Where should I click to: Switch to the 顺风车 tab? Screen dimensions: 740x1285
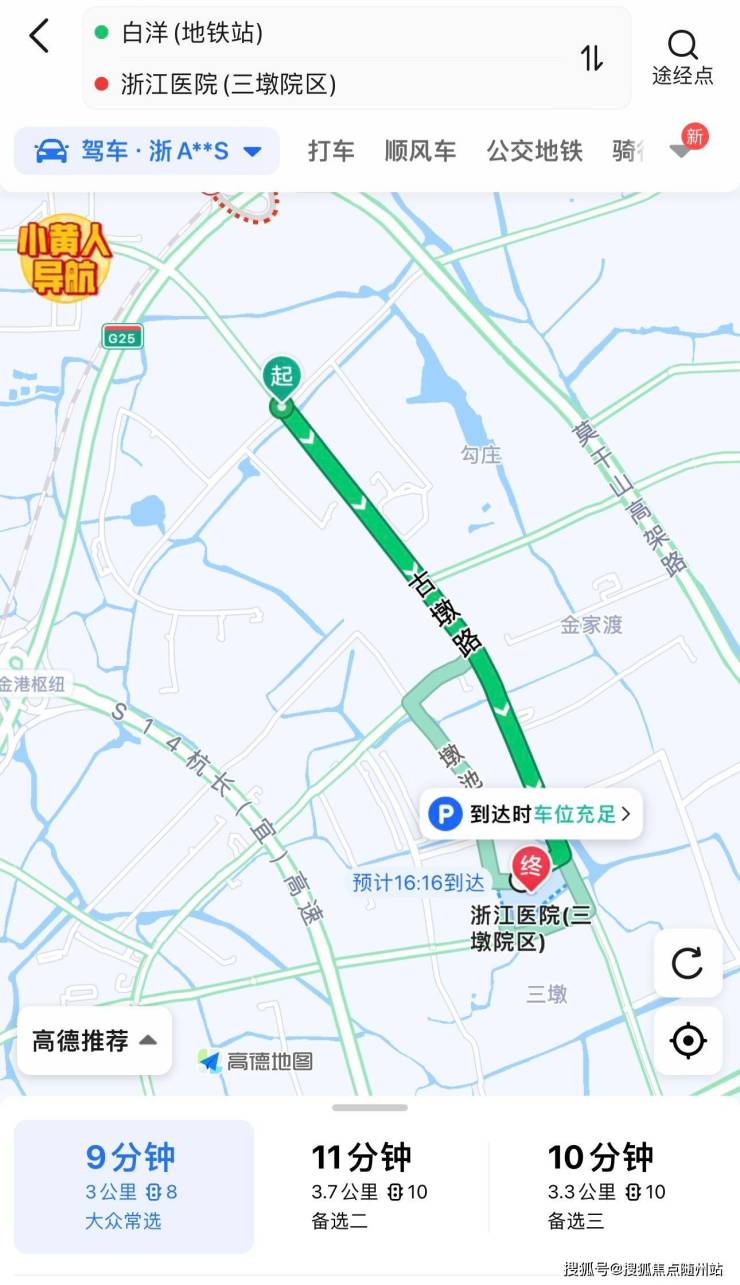coord(420,151)
